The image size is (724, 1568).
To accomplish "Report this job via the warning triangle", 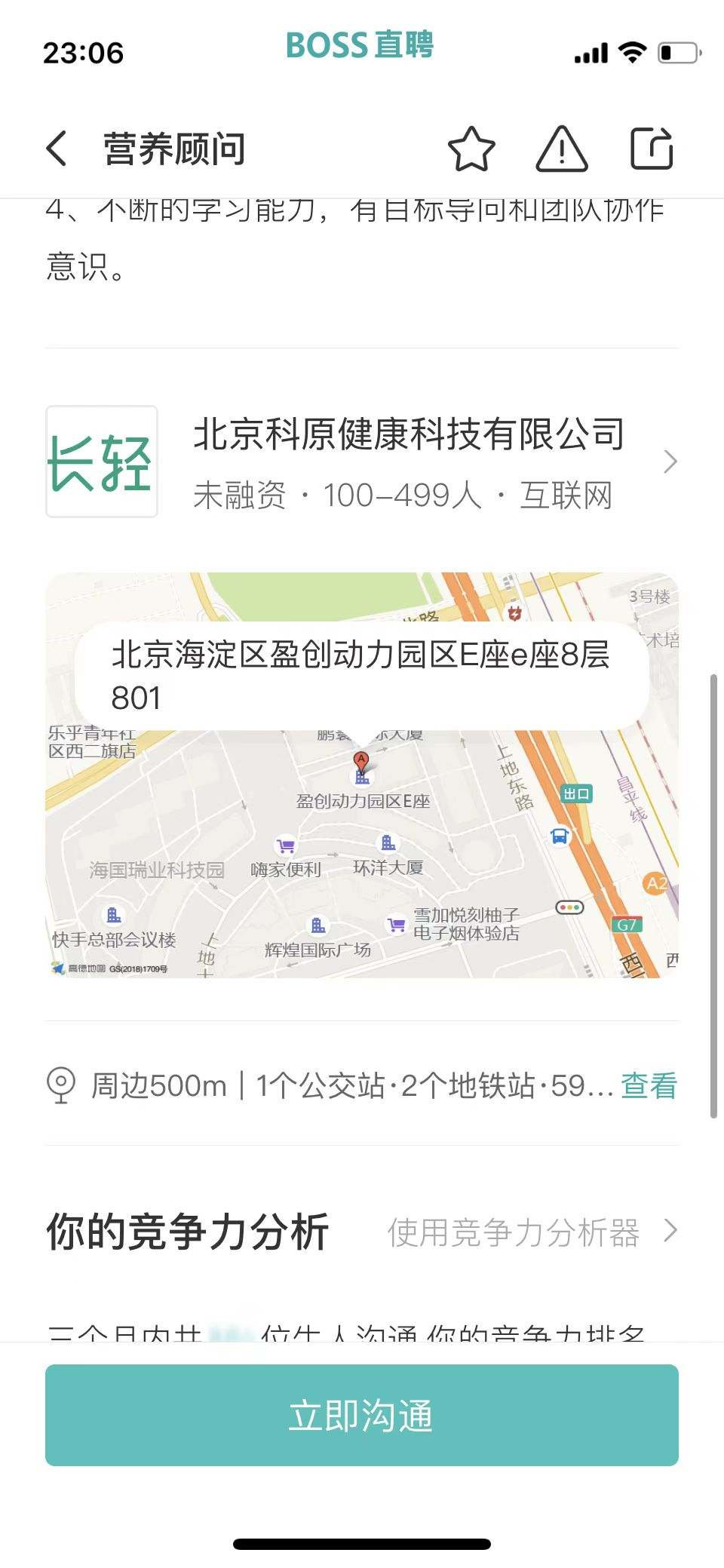I will (562, 149).
